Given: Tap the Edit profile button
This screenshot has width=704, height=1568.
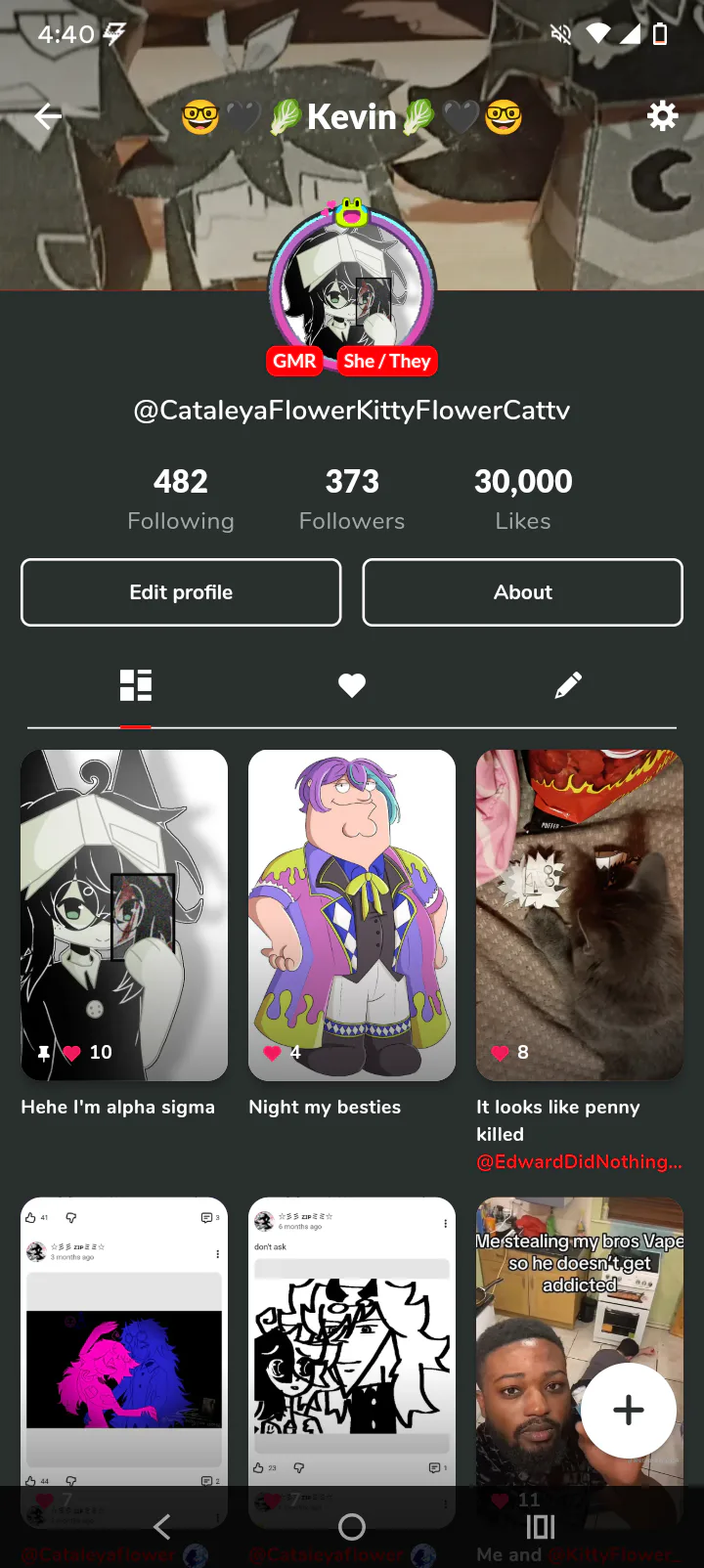Looking at the screenshot, I should pos(181,592).
